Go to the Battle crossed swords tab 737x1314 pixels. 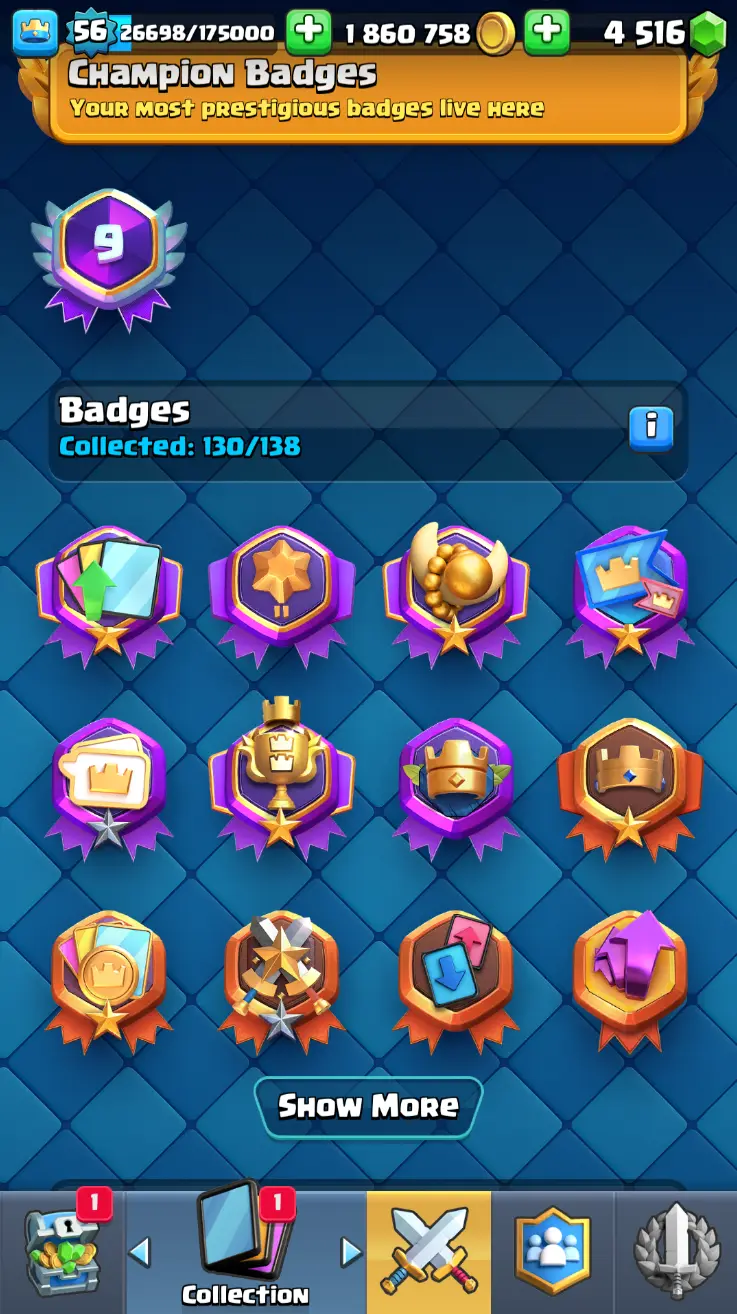coord(429,1252)
